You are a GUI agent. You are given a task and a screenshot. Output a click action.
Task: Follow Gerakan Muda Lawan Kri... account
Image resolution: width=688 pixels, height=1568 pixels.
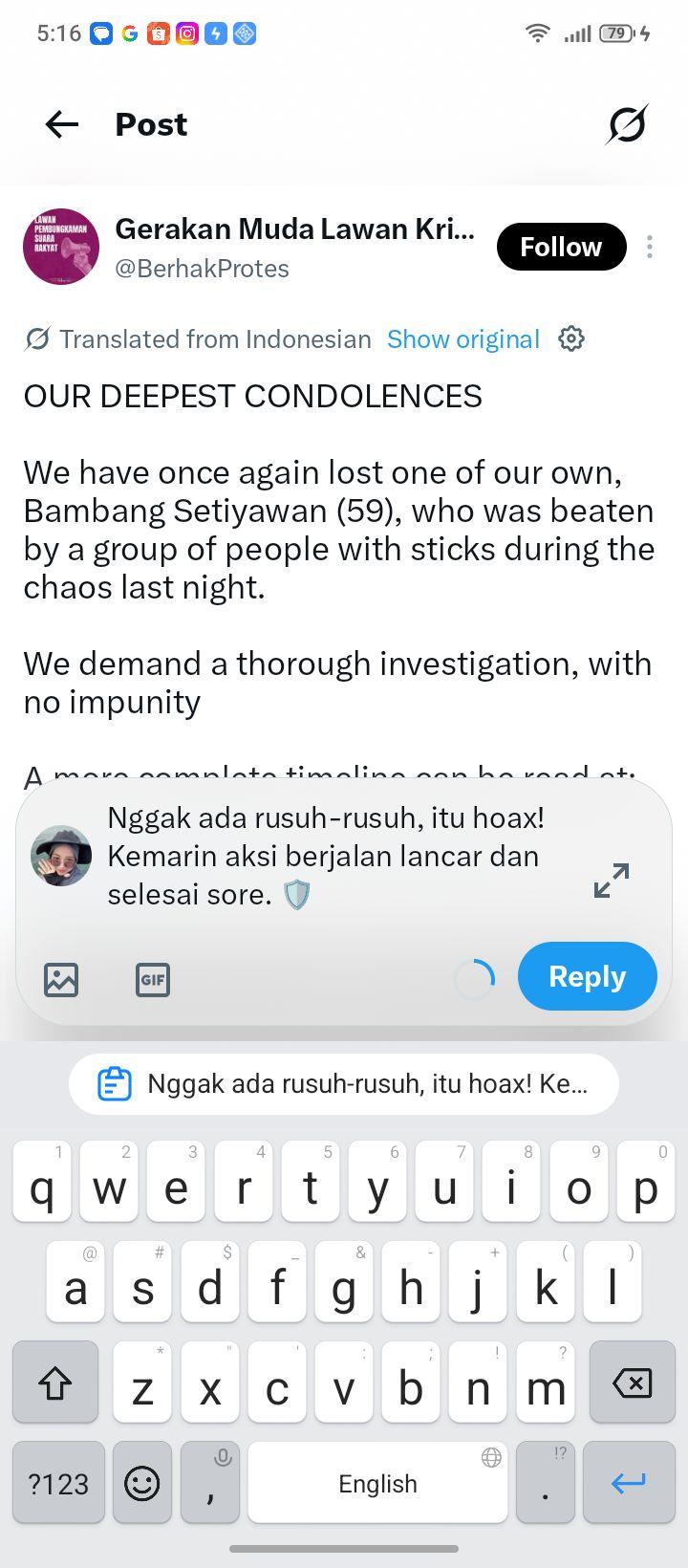(x=561, y=247)
